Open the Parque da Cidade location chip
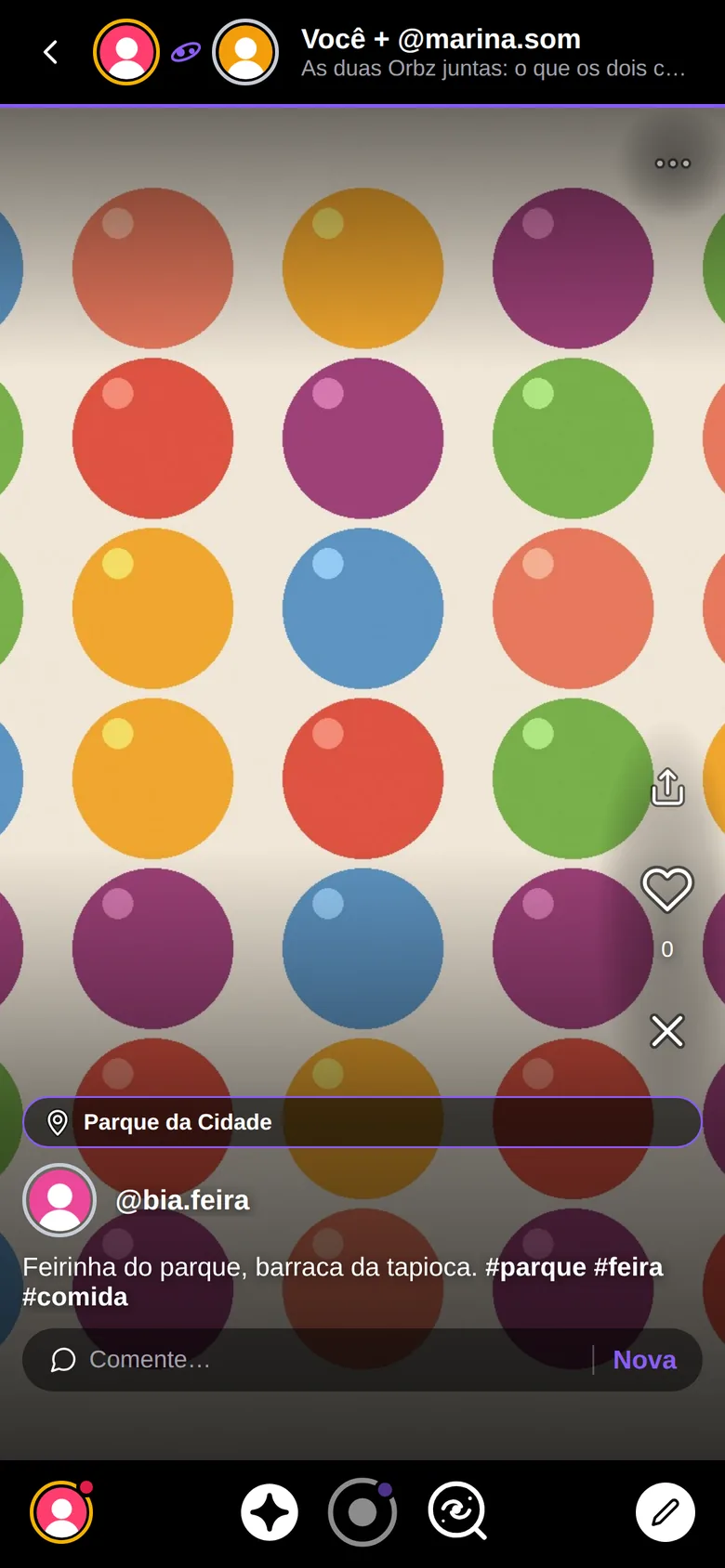The height and width of the screenshot is (1568, 725). click(x=362, y=1122)
